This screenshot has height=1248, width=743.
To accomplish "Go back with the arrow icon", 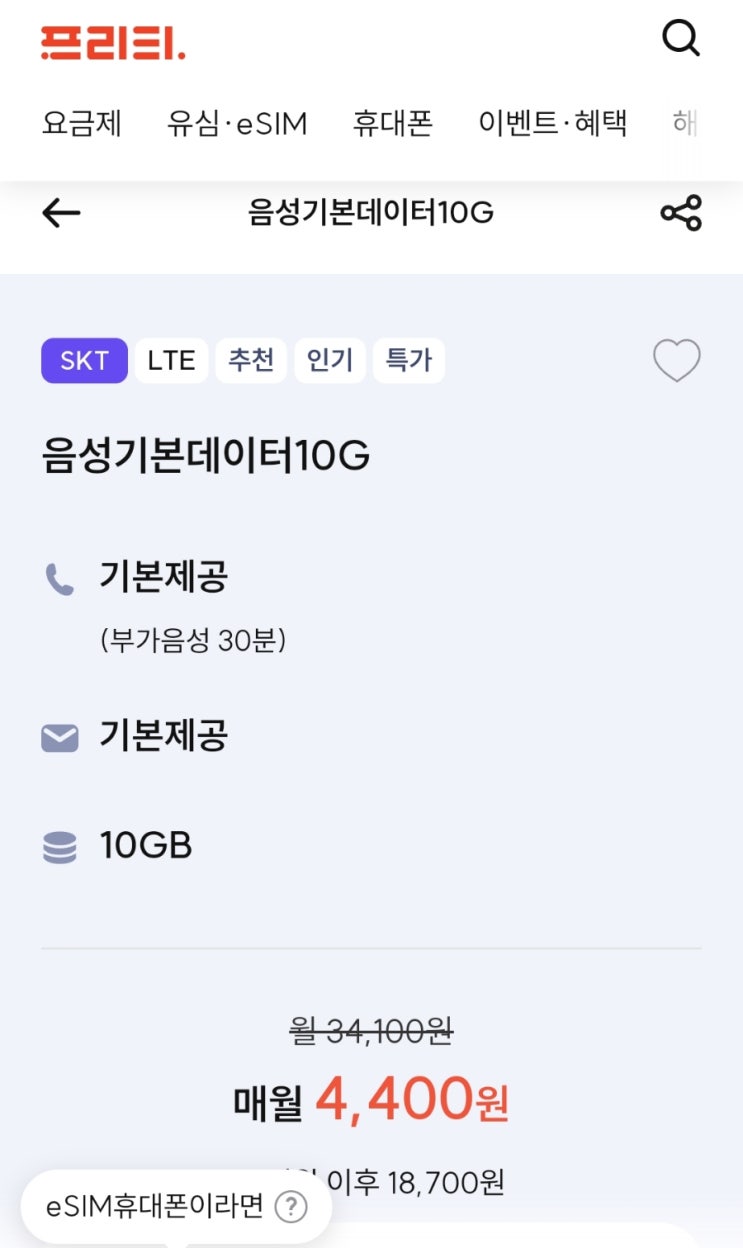I will [x=61, y=213].
